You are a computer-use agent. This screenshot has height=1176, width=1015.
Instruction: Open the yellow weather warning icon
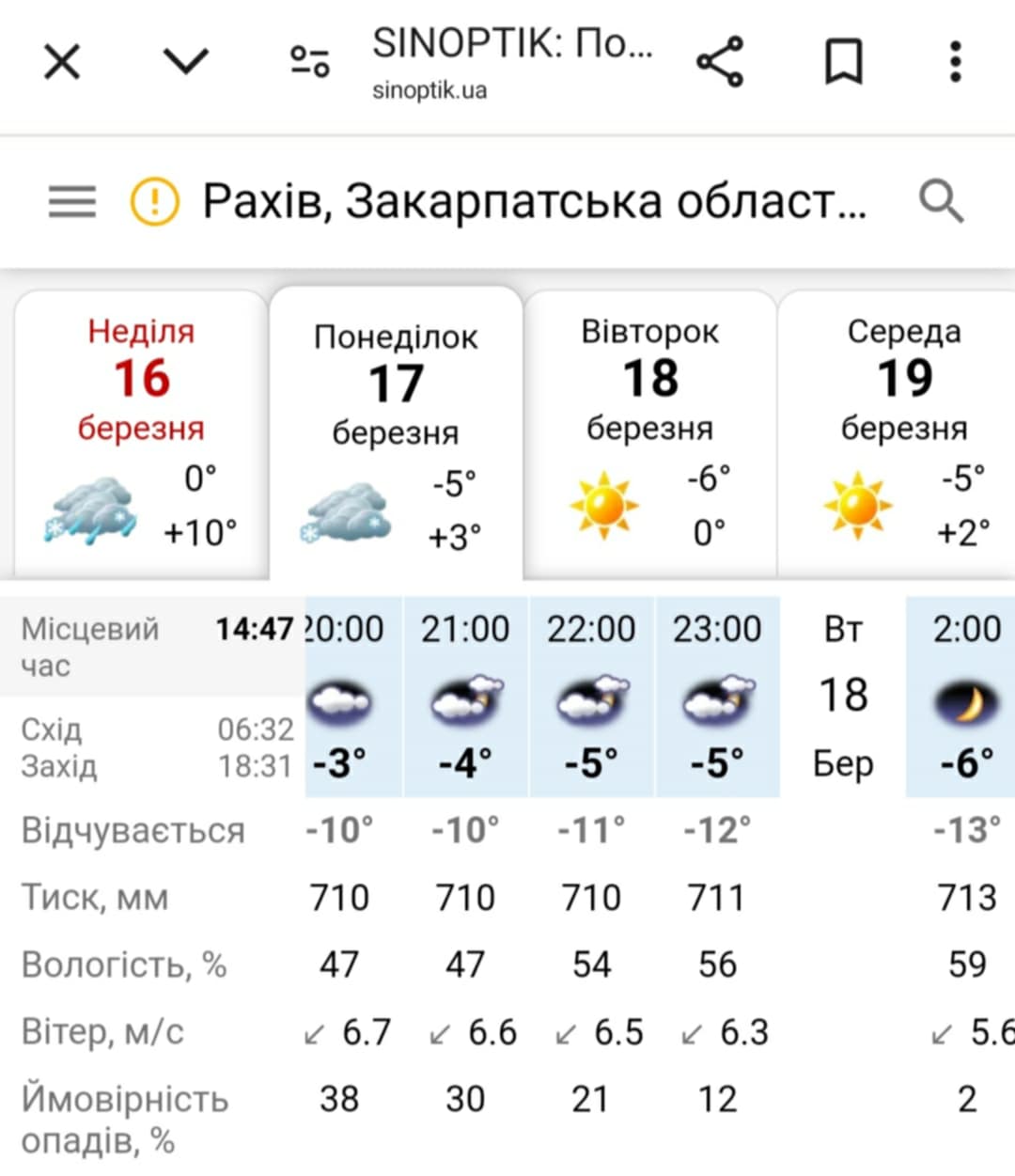pos(154,201)
